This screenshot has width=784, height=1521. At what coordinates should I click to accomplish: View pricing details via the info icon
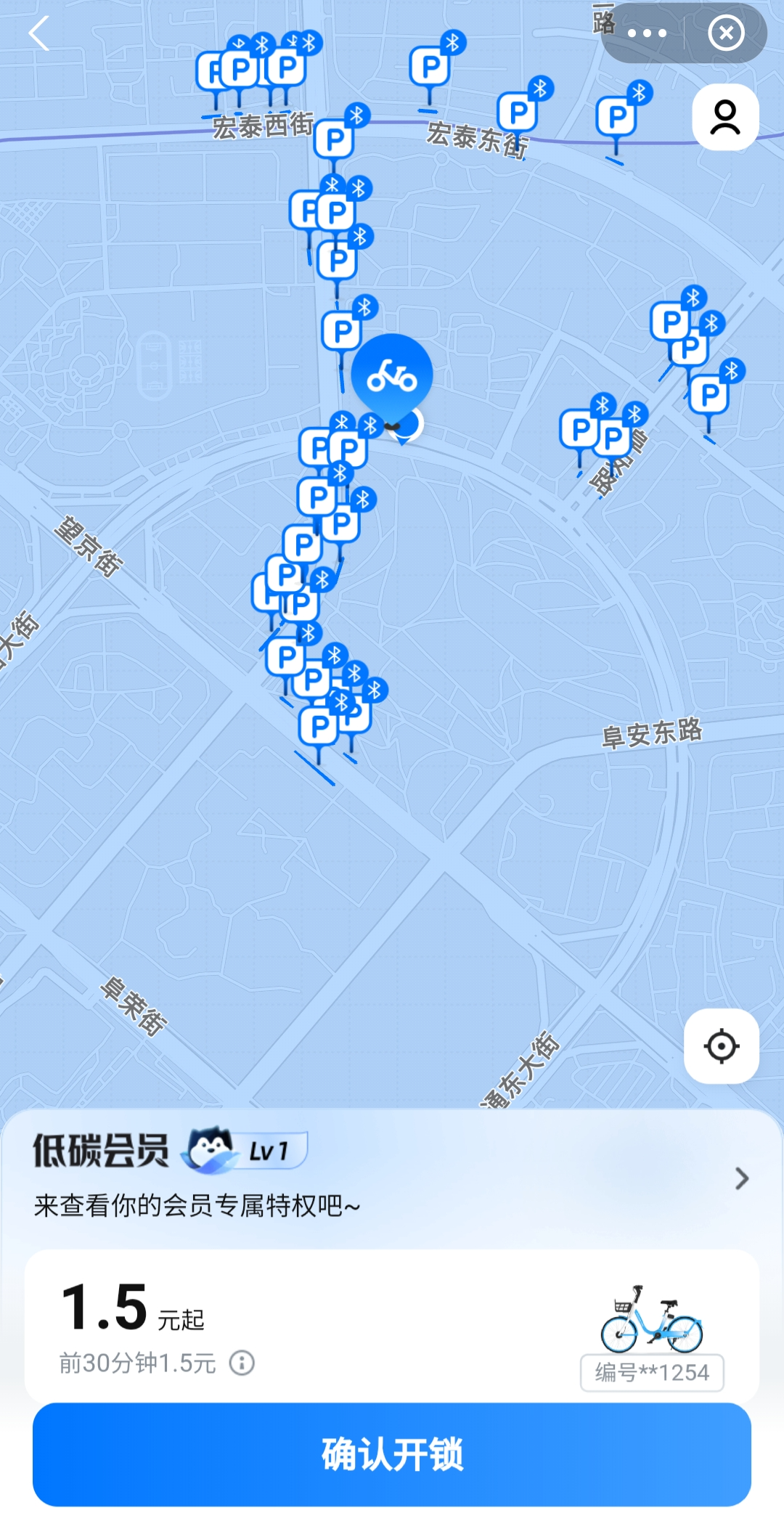242,1363
